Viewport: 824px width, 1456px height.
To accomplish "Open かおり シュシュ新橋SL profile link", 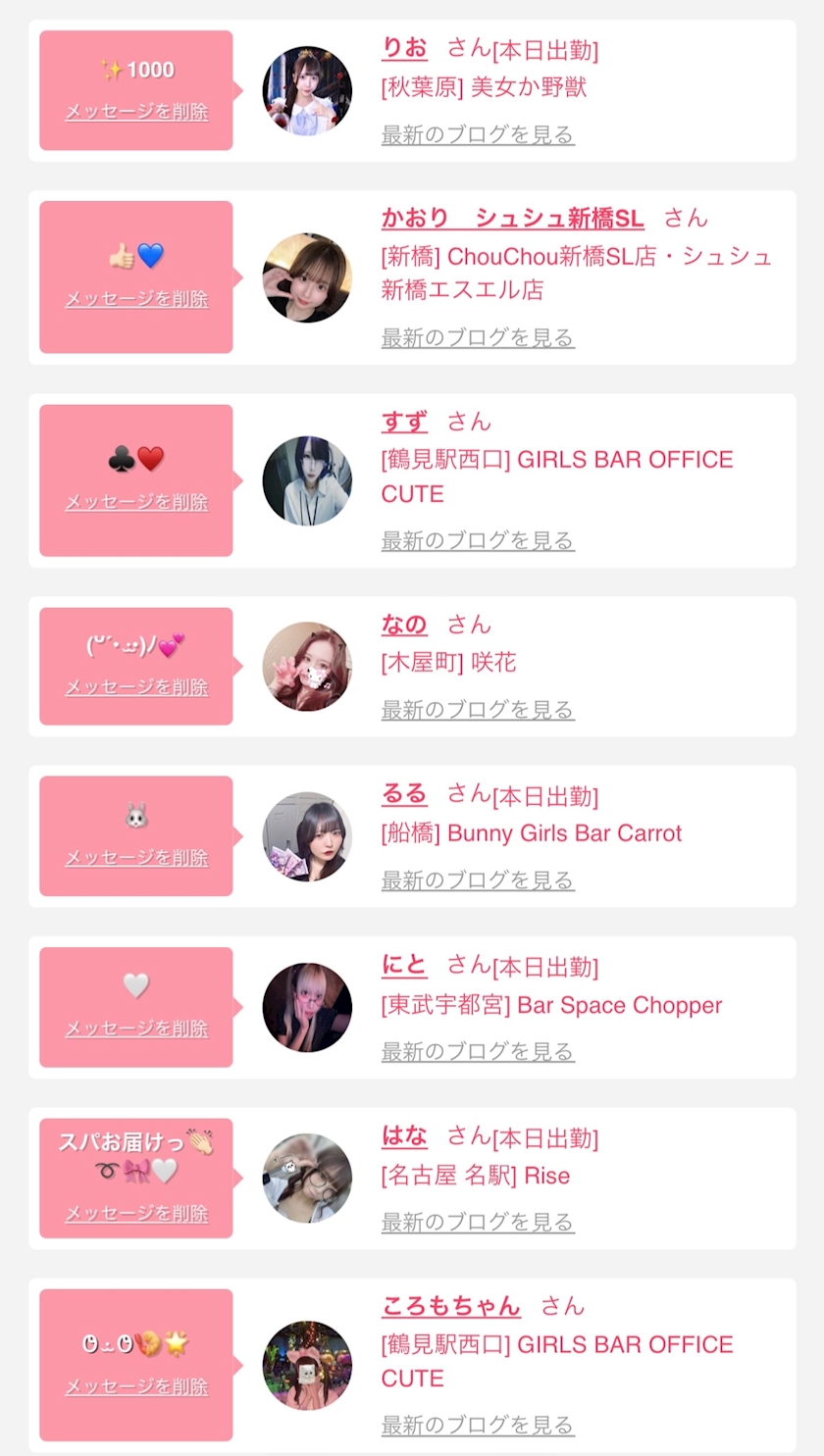I will (512, 218).
